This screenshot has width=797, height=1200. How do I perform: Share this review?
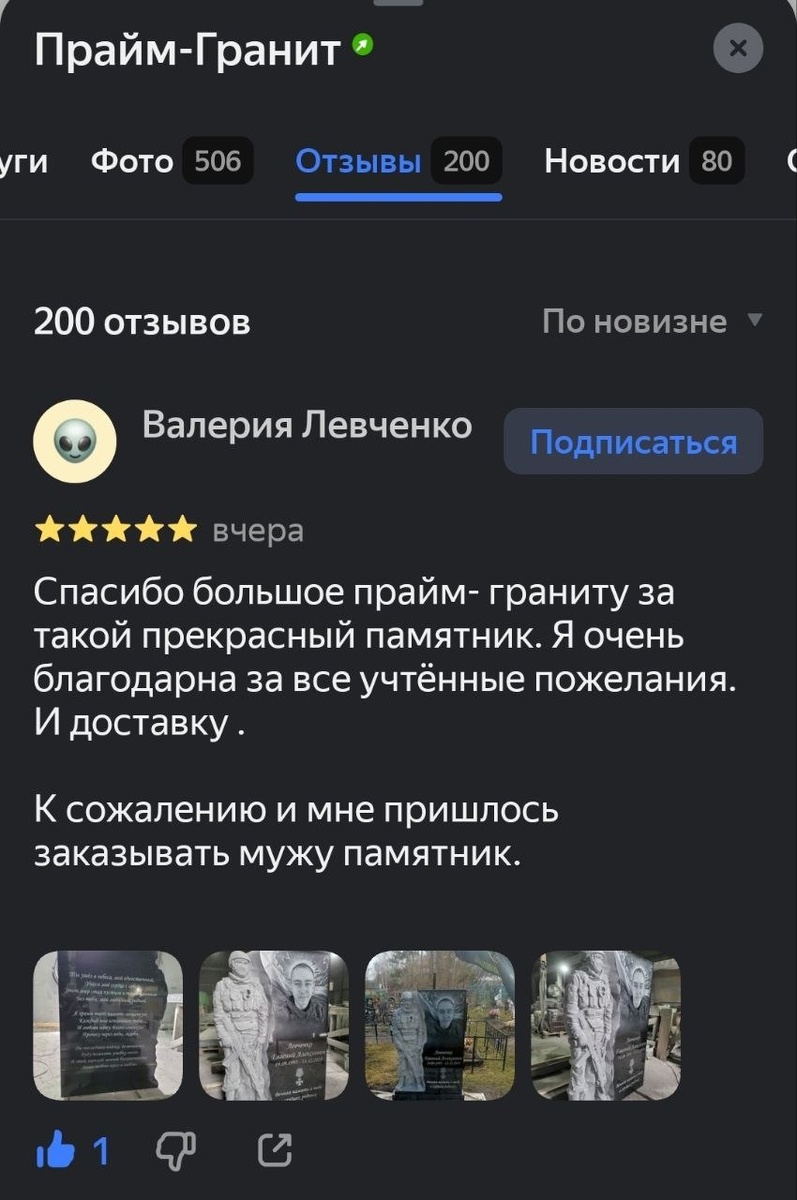(275, 1153)
